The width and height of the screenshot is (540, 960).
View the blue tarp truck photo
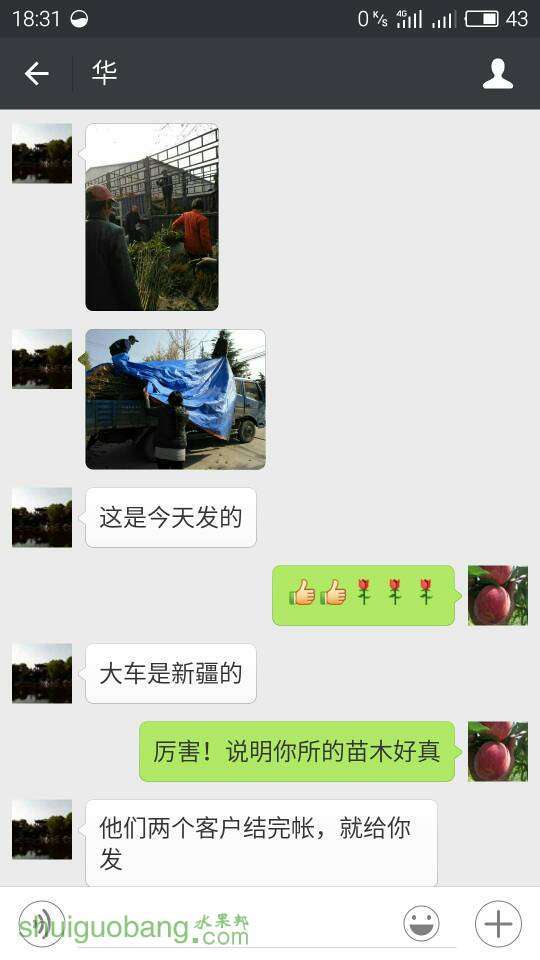pyautogui.click(x=175, y=399)
